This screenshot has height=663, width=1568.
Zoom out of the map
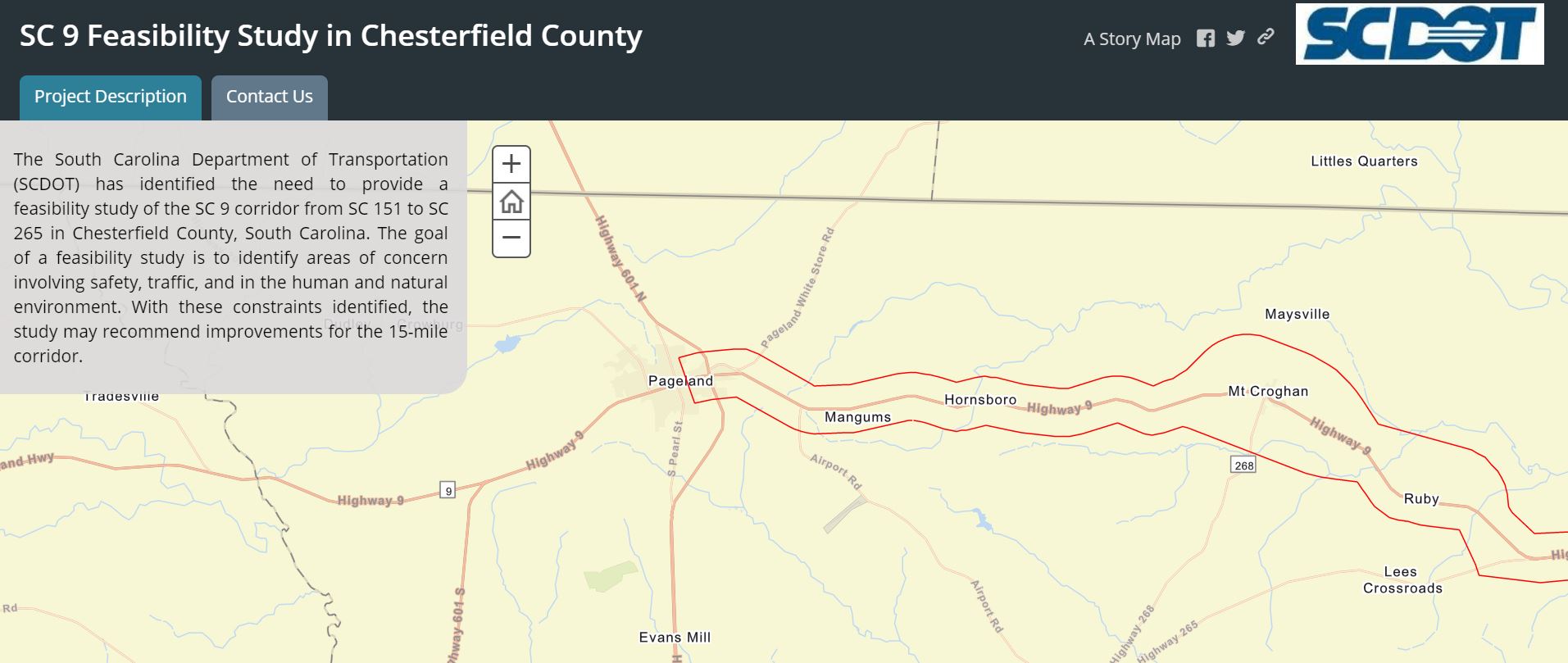tap(511, 238)
